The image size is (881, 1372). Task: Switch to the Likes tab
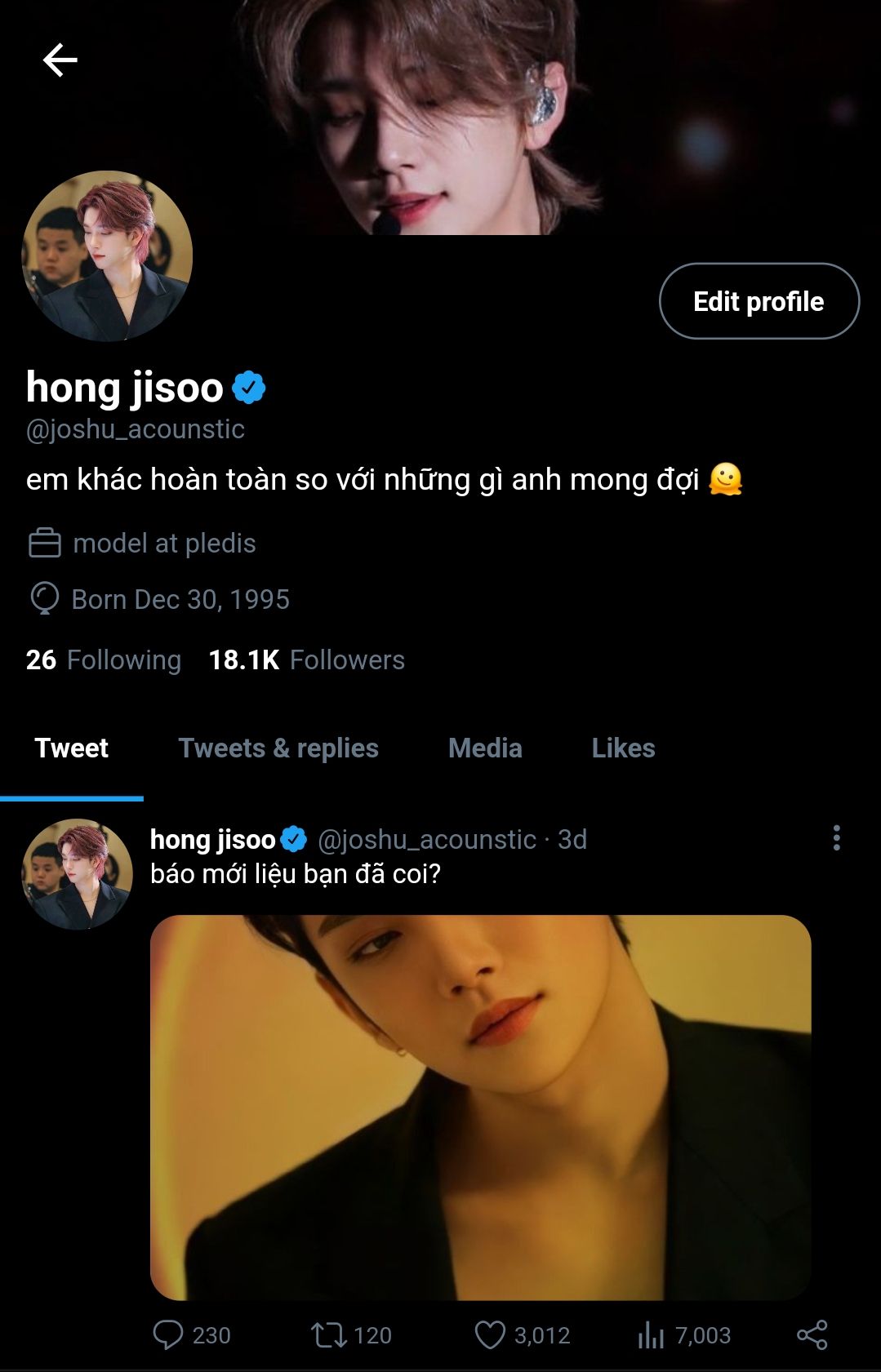623,748
